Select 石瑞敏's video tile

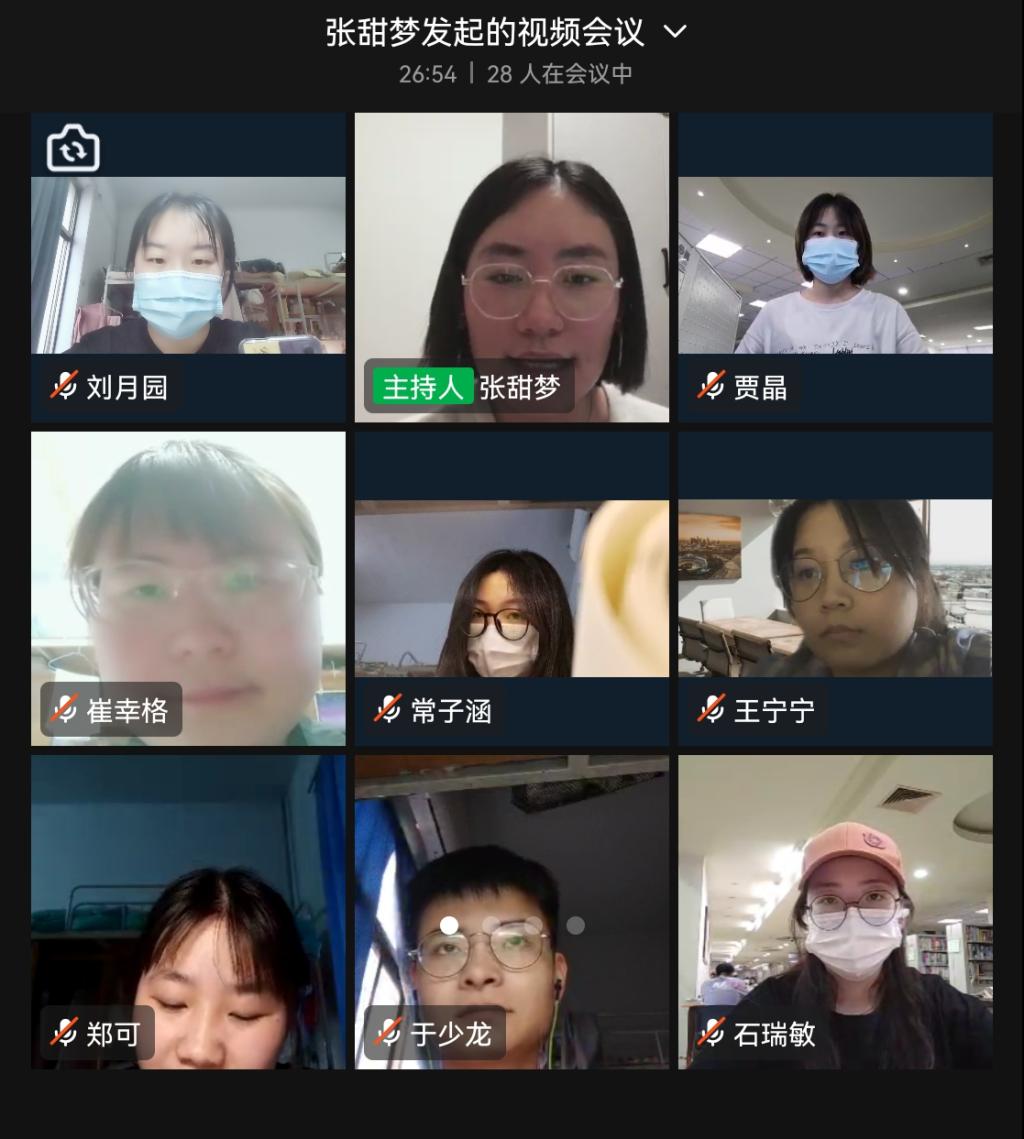835,911
